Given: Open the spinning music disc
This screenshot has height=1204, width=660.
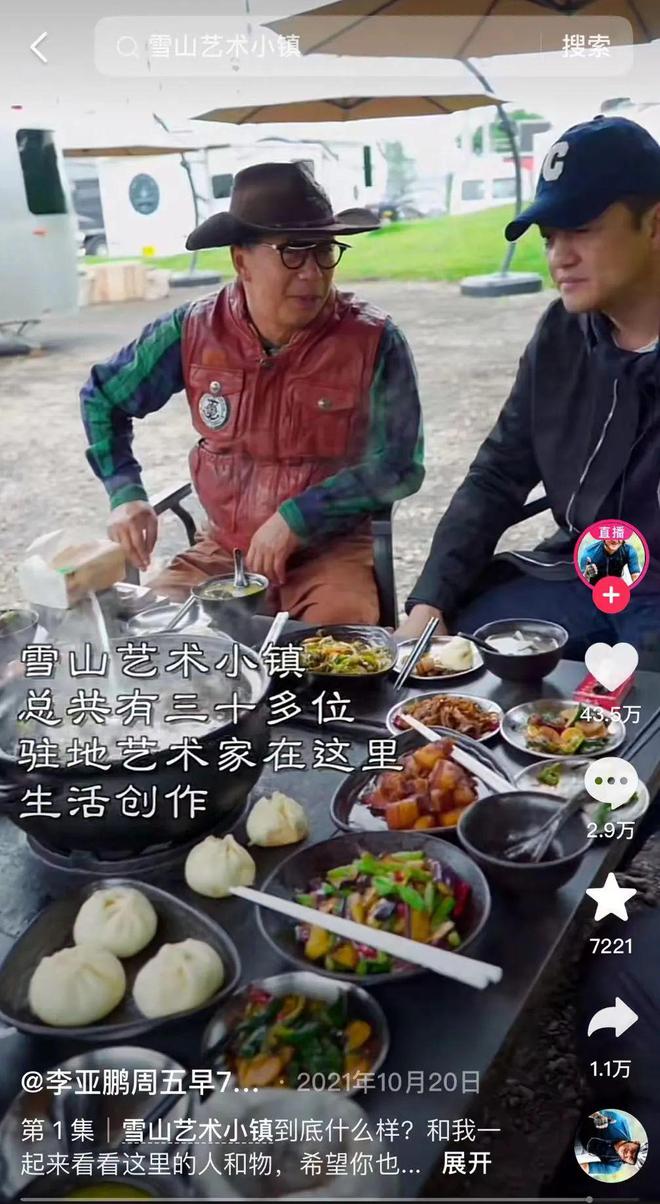Looking at the screenshot, I should [x=611, y=1145].
